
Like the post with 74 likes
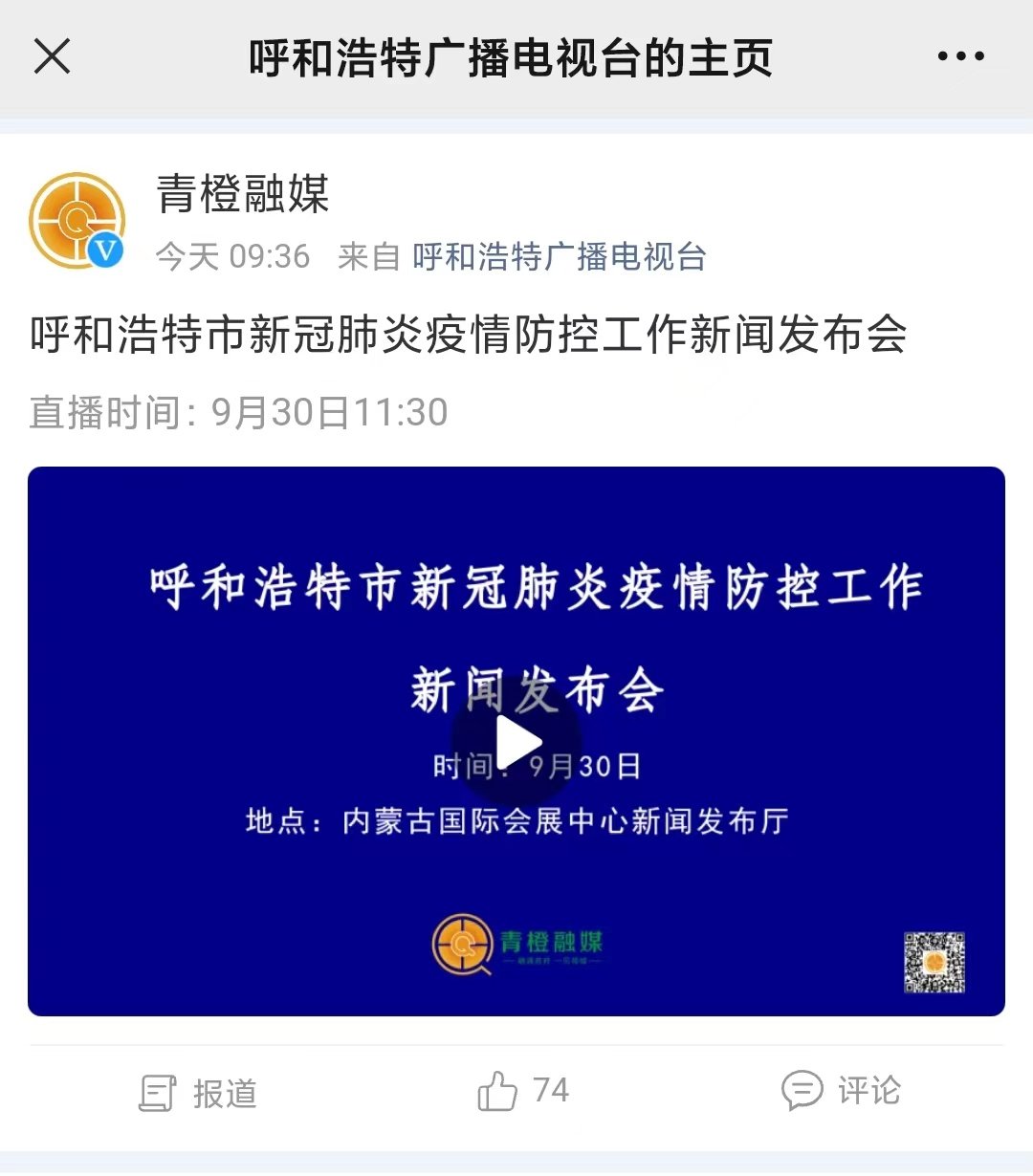tap(522, 1091)
